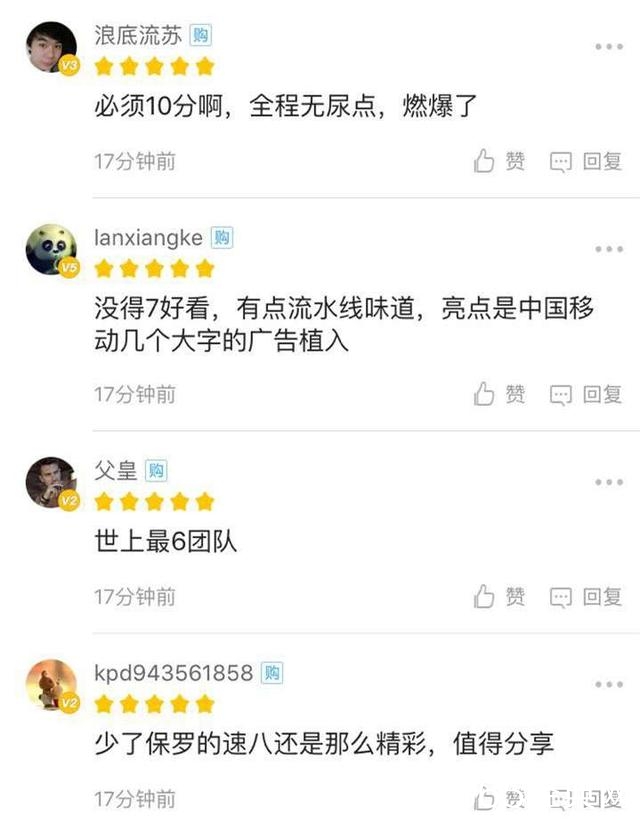Screen dimensions: 640x832
Task: Like 浪底流苏's review
Action: tap(499, 161)
